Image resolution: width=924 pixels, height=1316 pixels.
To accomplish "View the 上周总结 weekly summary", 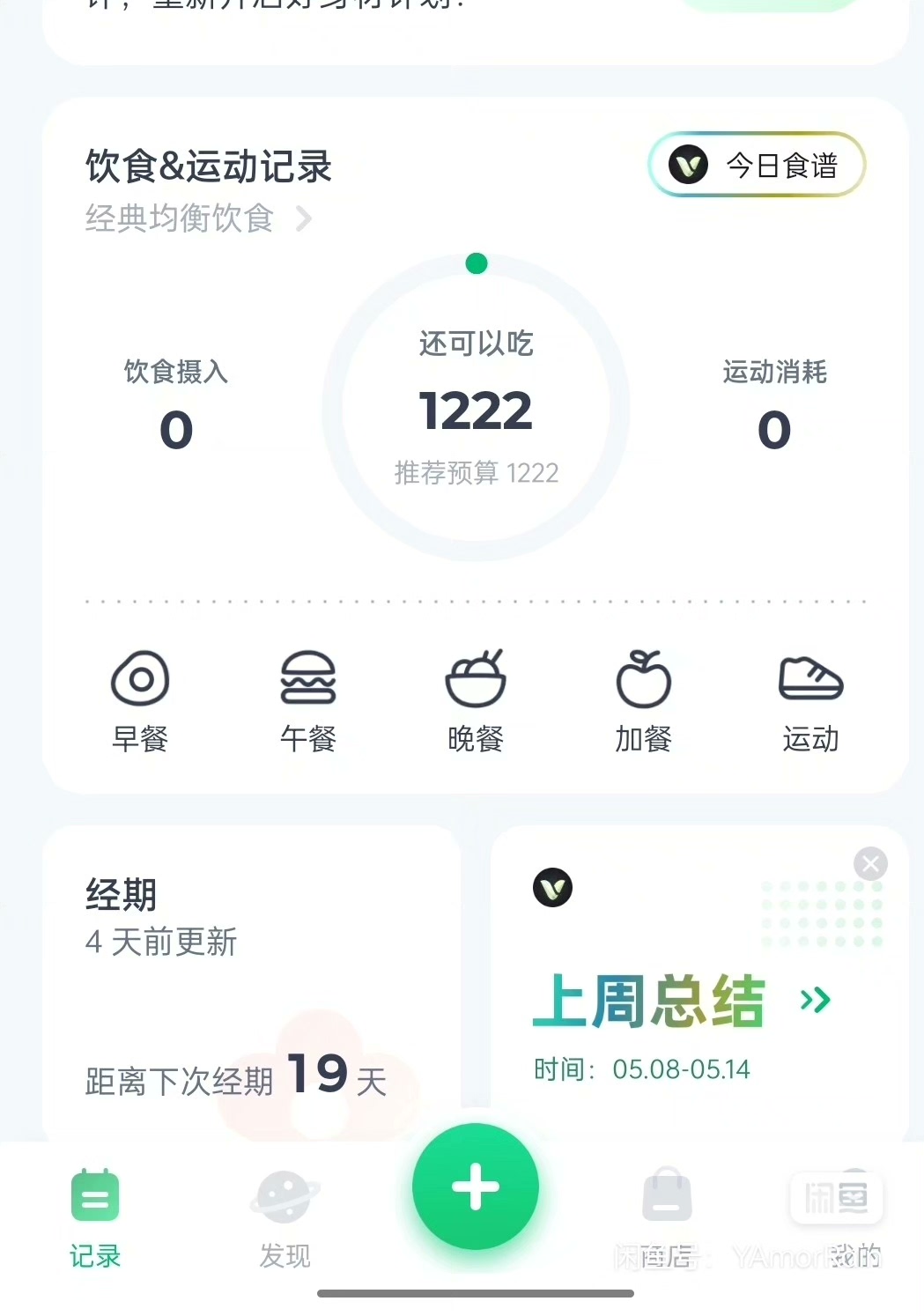I will pyautogui.click(x=682, y=1002).
